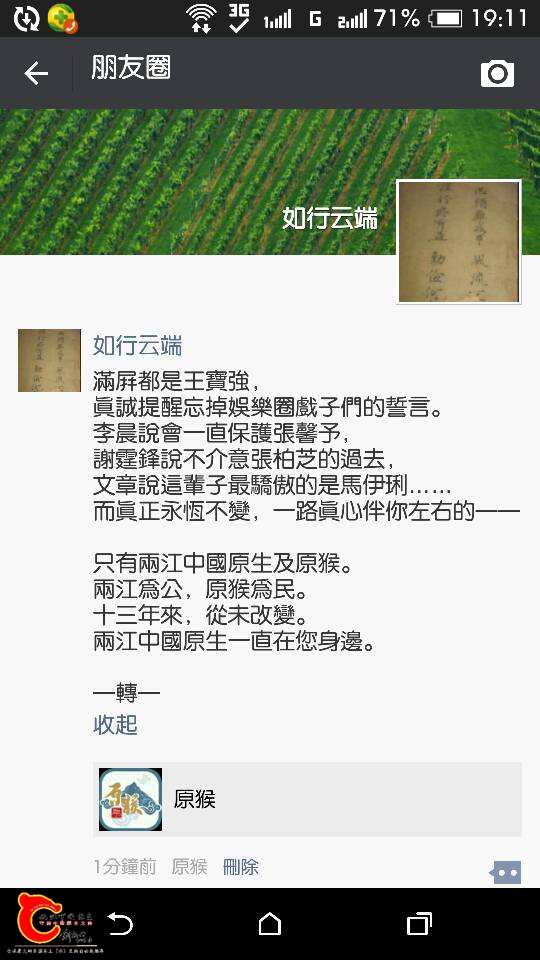The height and width of the screenshot is (960, 540).
Task: Tap the post author's small avatar
Action: 50,361
